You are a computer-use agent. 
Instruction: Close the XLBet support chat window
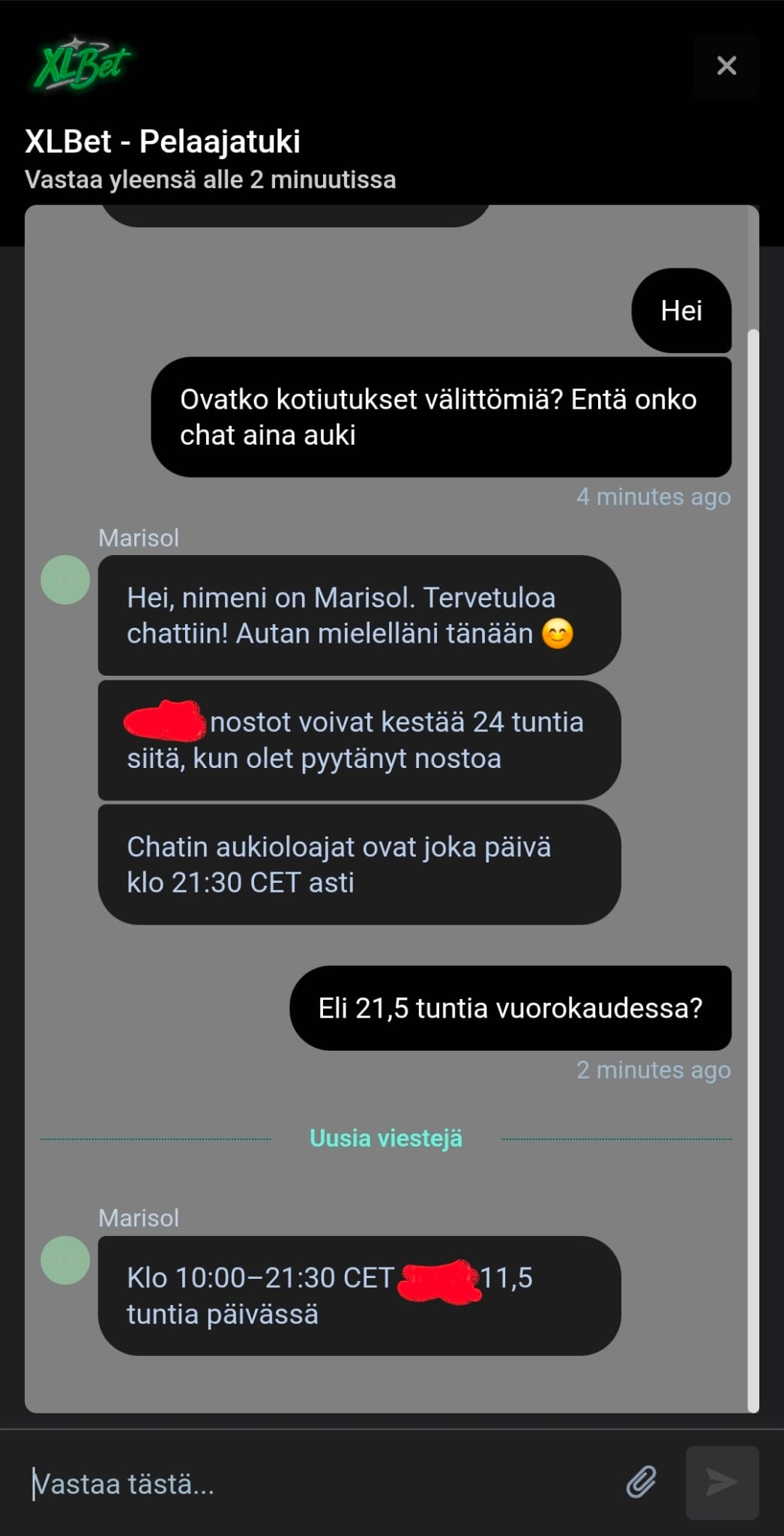point(725,66)
